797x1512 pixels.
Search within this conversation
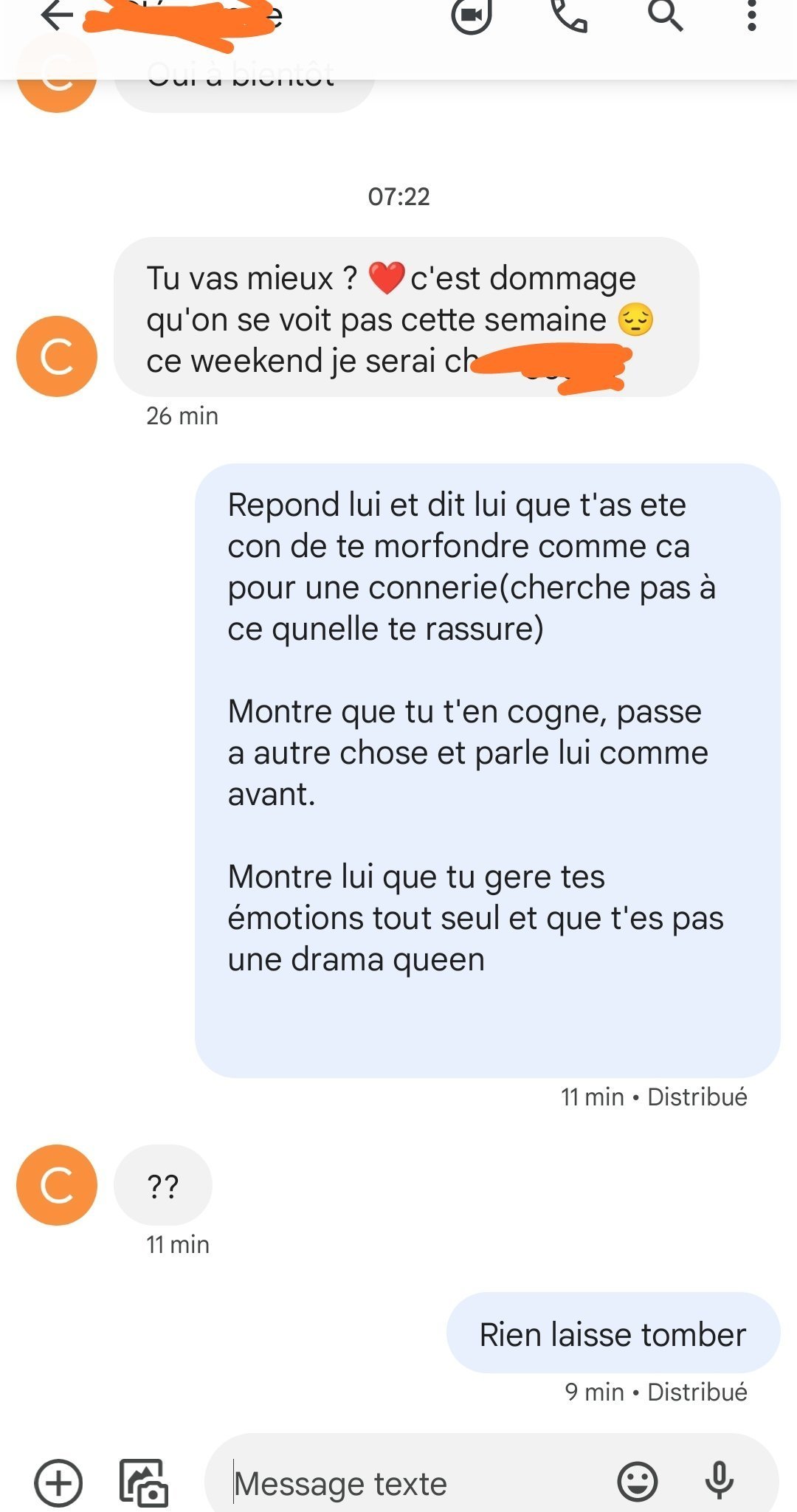click(666, 15)
